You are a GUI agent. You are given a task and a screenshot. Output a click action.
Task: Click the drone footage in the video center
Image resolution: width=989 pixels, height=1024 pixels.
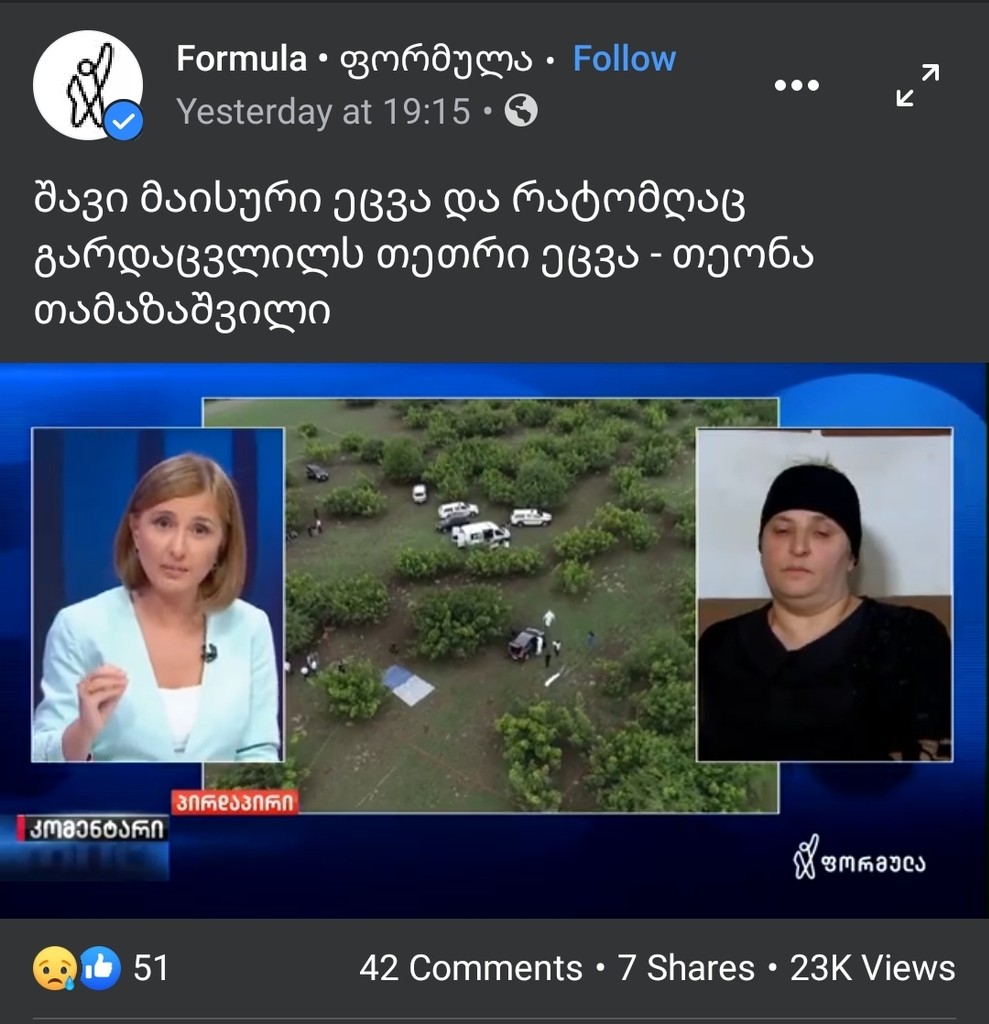pyautogui.click(x=490, y=600)
